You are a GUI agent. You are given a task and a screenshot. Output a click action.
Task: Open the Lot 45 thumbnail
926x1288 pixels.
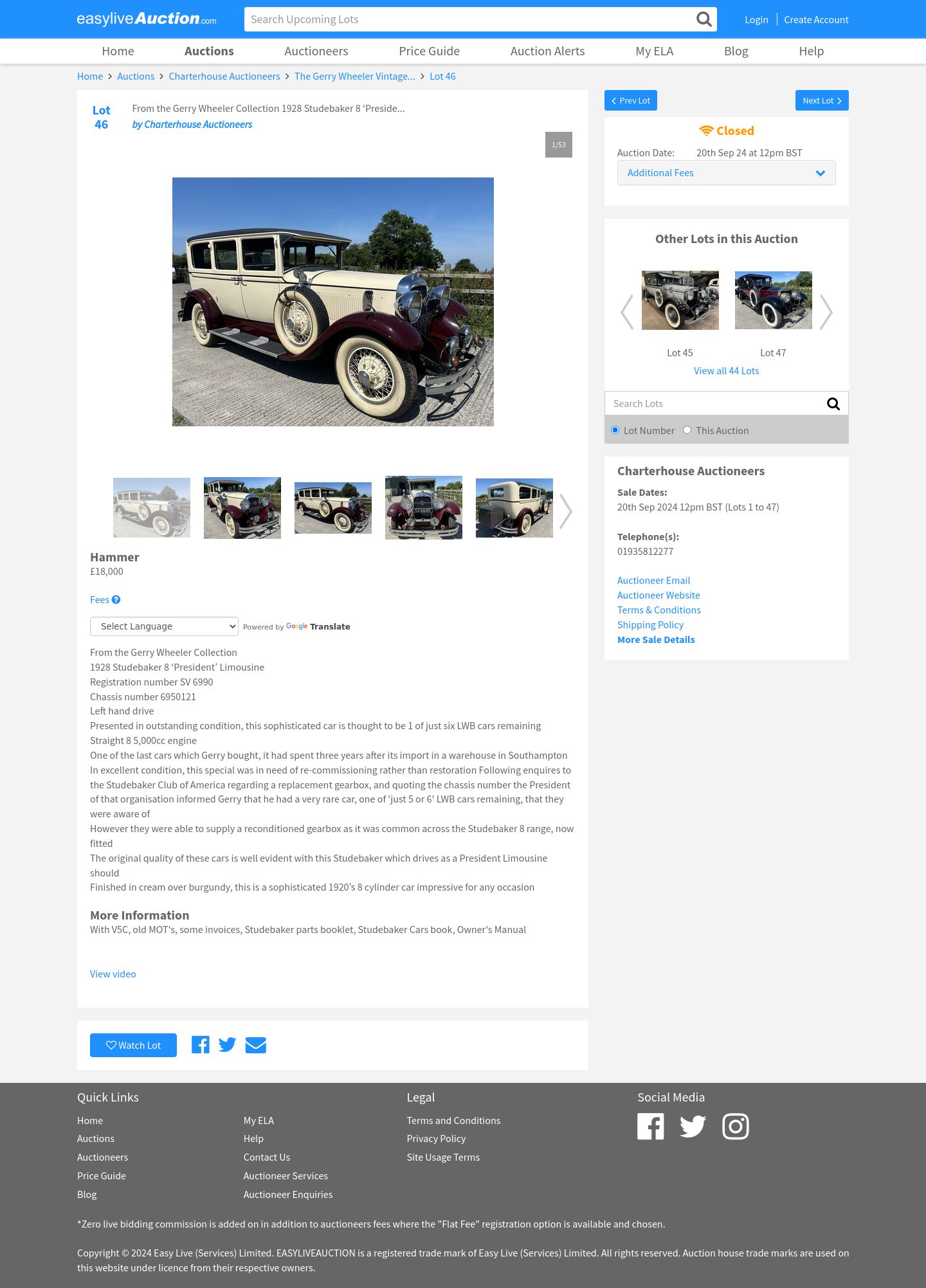point(680,300)
